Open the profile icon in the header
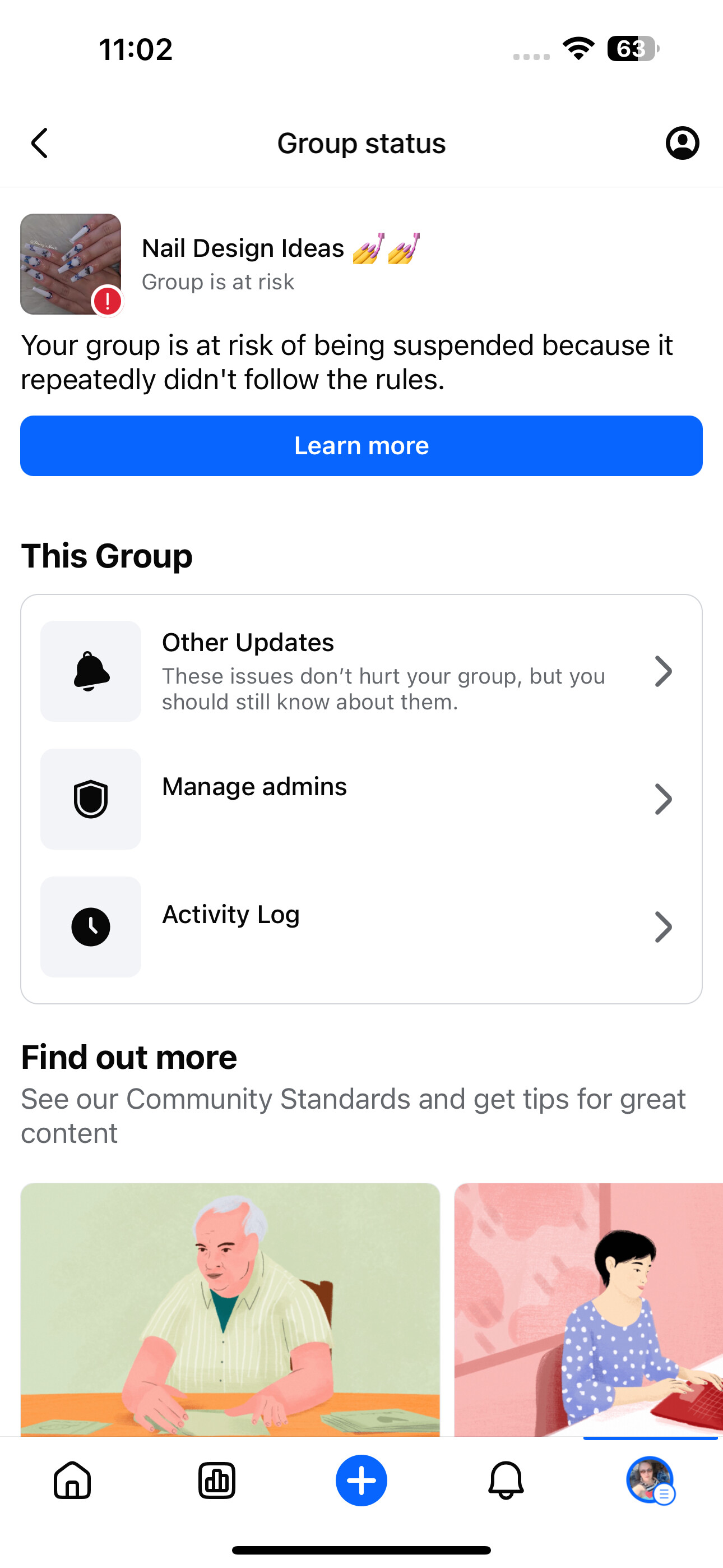The height and width of the screenshot is (1568, 723). [x=682, y=144]
